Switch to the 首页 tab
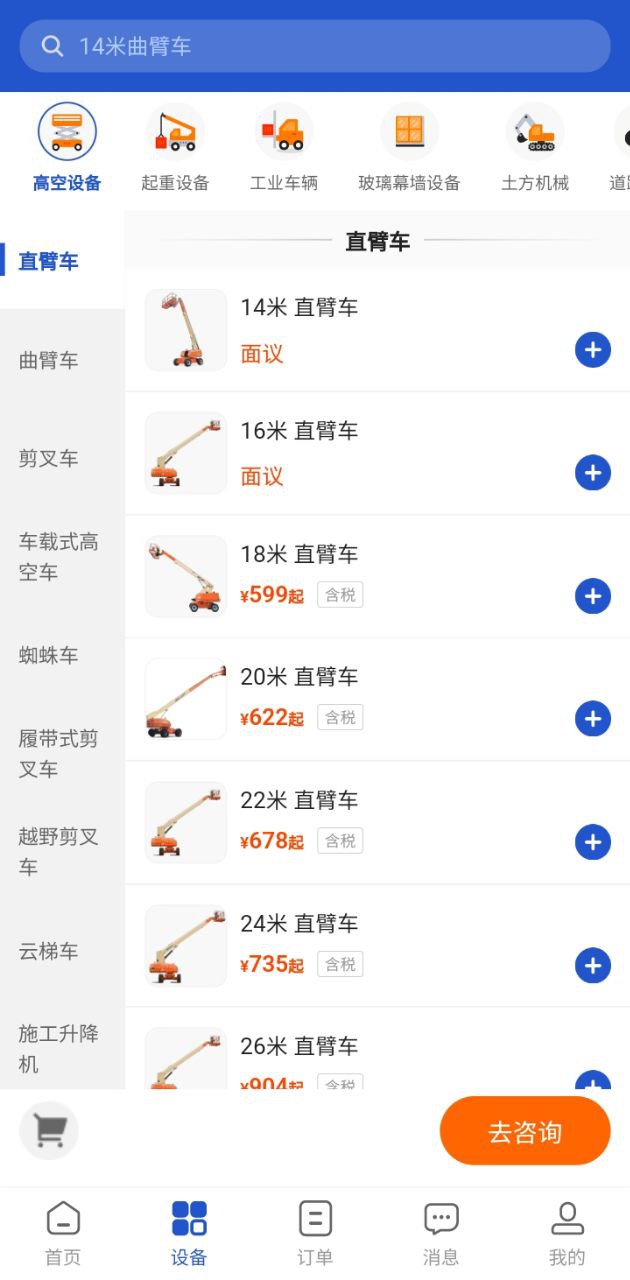The height and width of the screenshot is (1280, 630). pos(63,1233)
